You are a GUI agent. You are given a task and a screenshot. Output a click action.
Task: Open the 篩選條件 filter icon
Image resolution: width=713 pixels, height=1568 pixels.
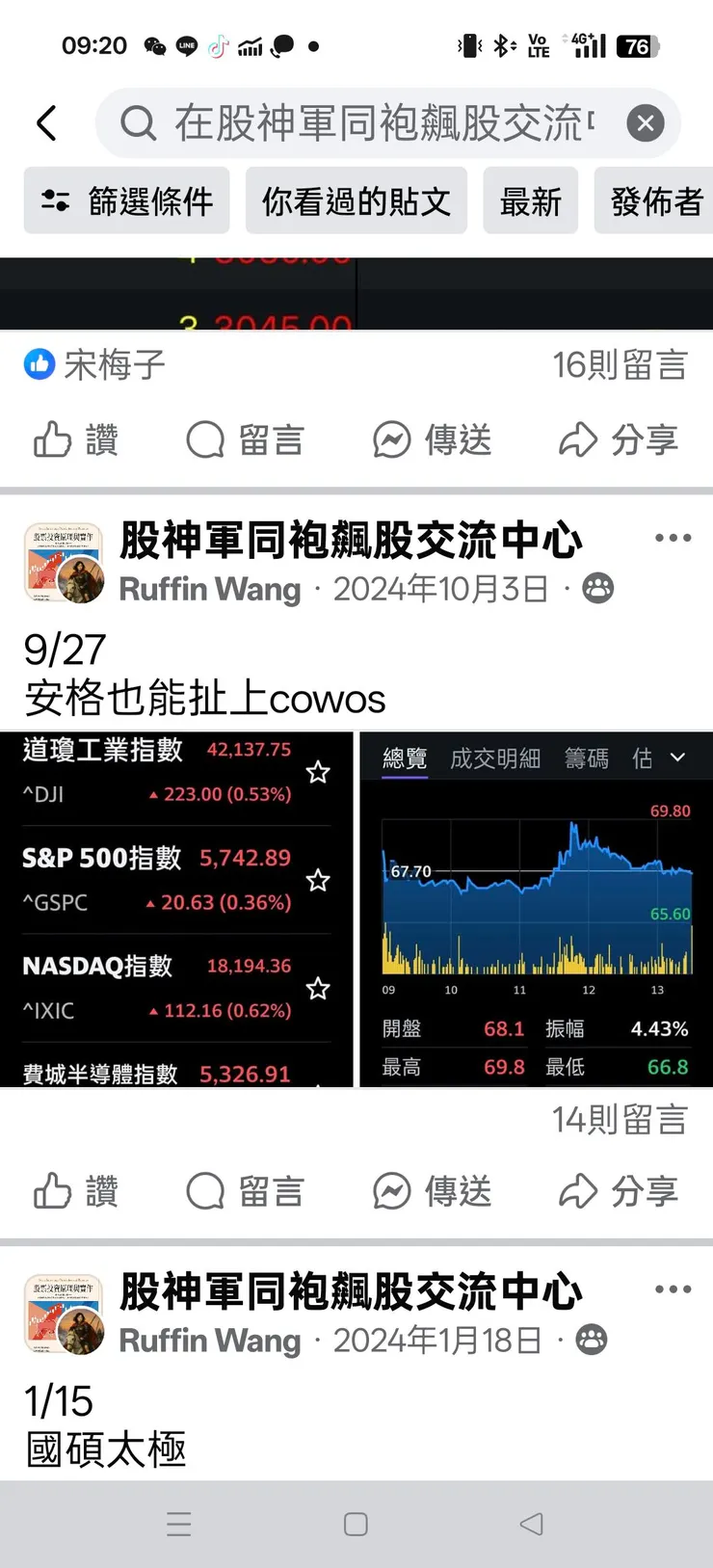point(54,200)
